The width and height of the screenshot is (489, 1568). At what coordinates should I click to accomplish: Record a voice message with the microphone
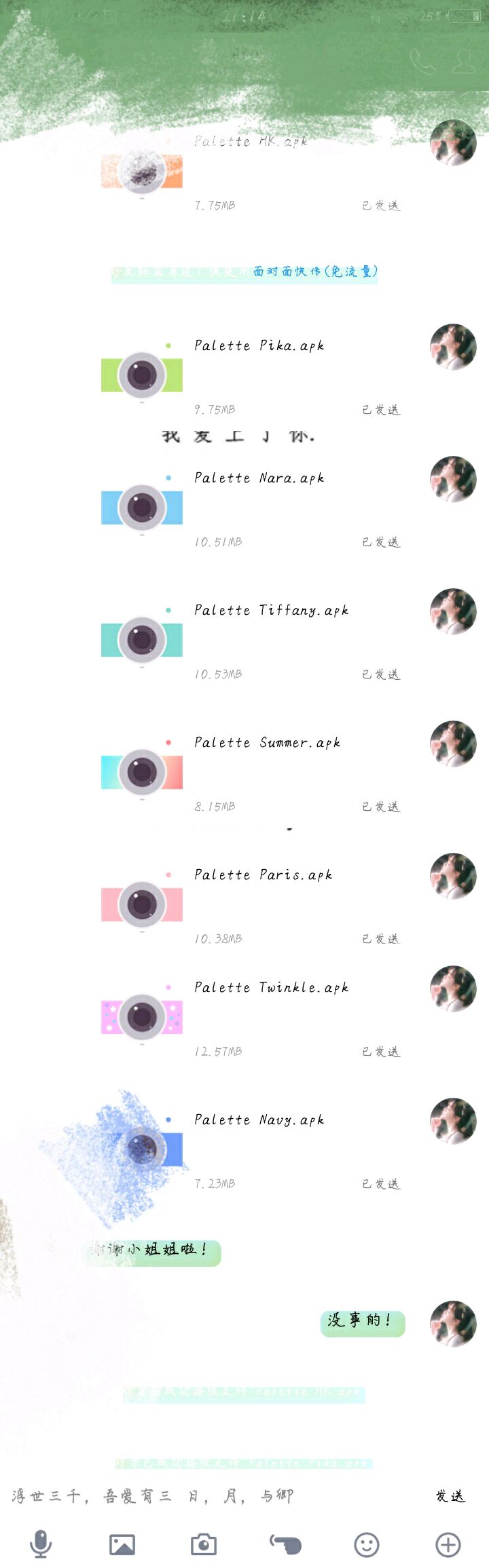41,1545
